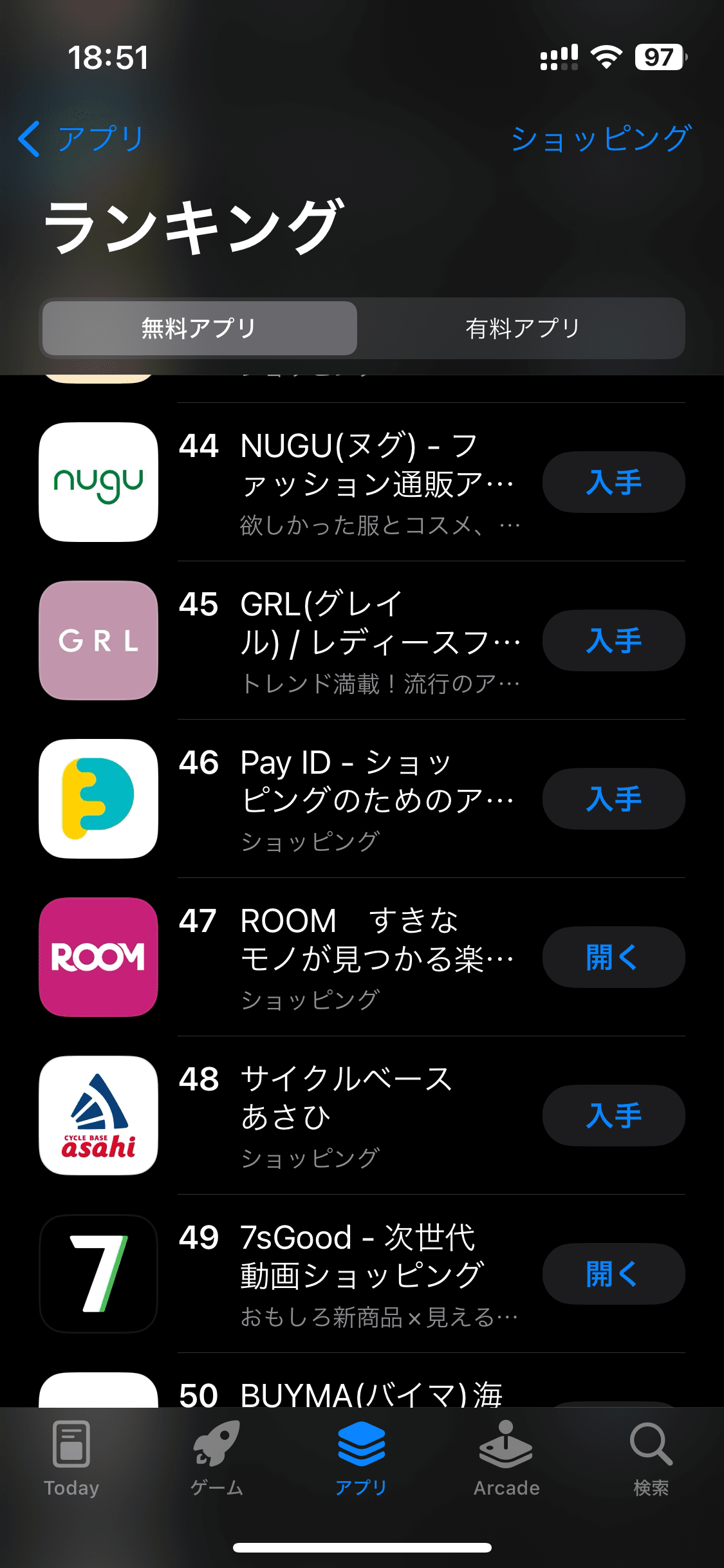Switch to the 有料アプリ segment
724x1568 pixels.
coord(523,328)
